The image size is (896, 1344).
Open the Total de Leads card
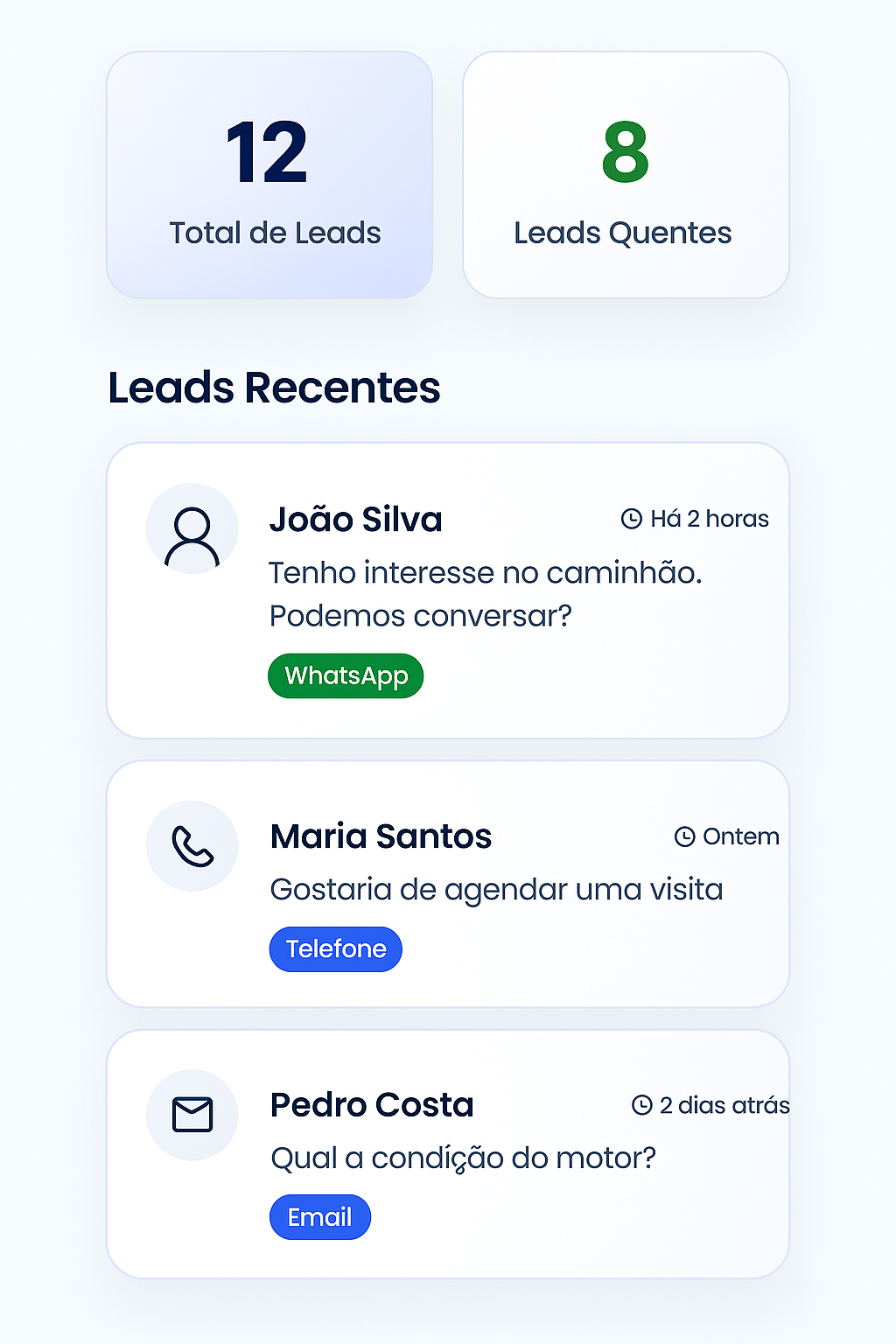(x=269, y=175)
